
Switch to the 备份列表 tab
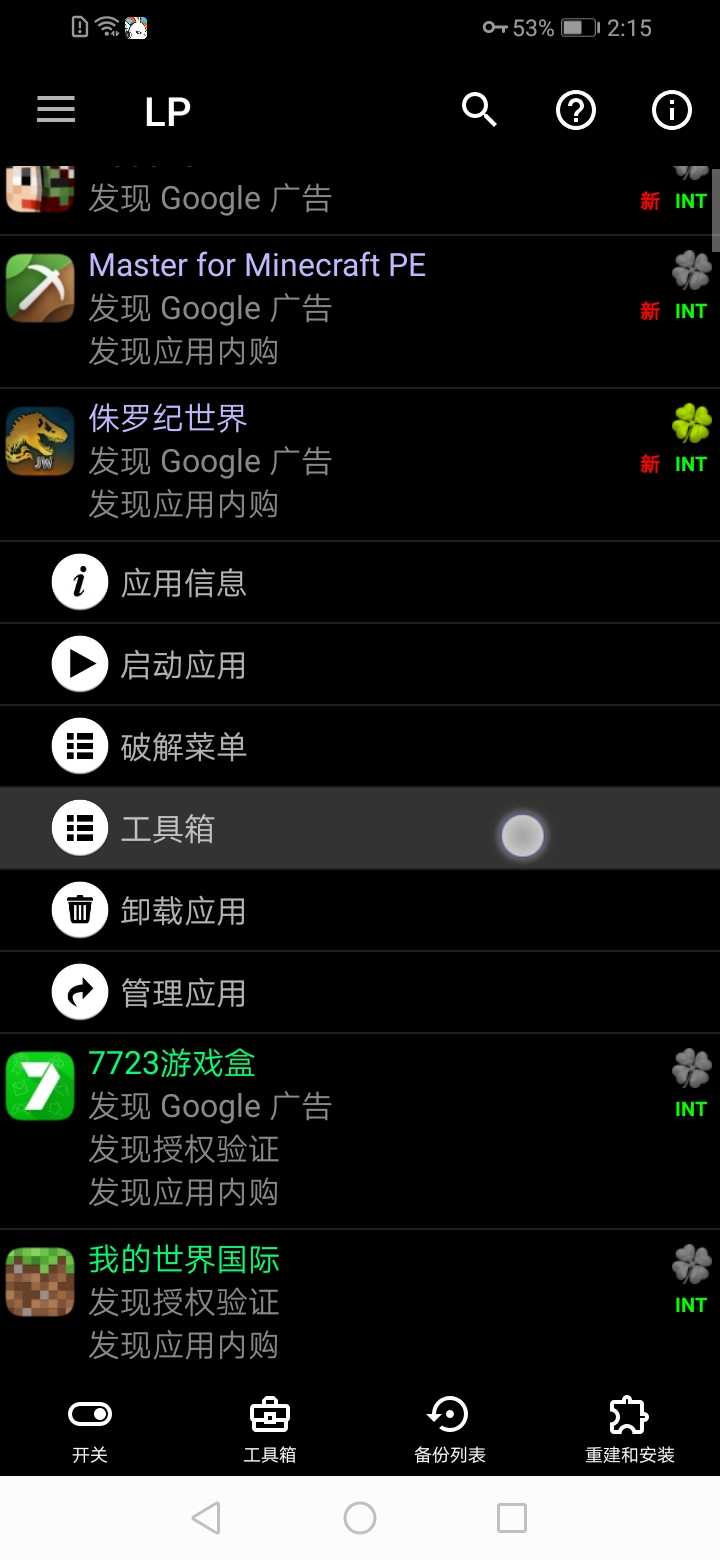(x=450, y=1430)
